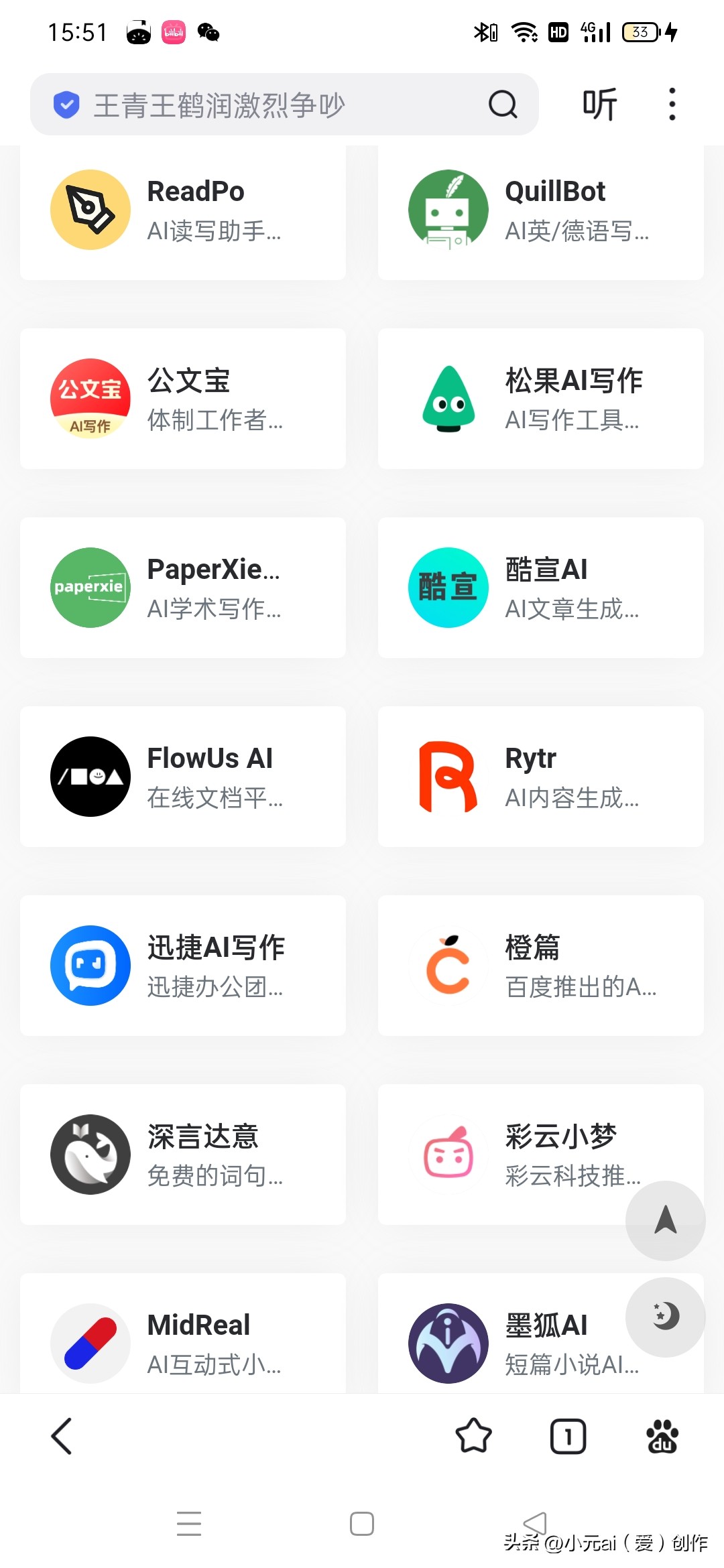Select the 公文宝 card
Viewport: 724px width, 1568px height.
pos(183,399)
